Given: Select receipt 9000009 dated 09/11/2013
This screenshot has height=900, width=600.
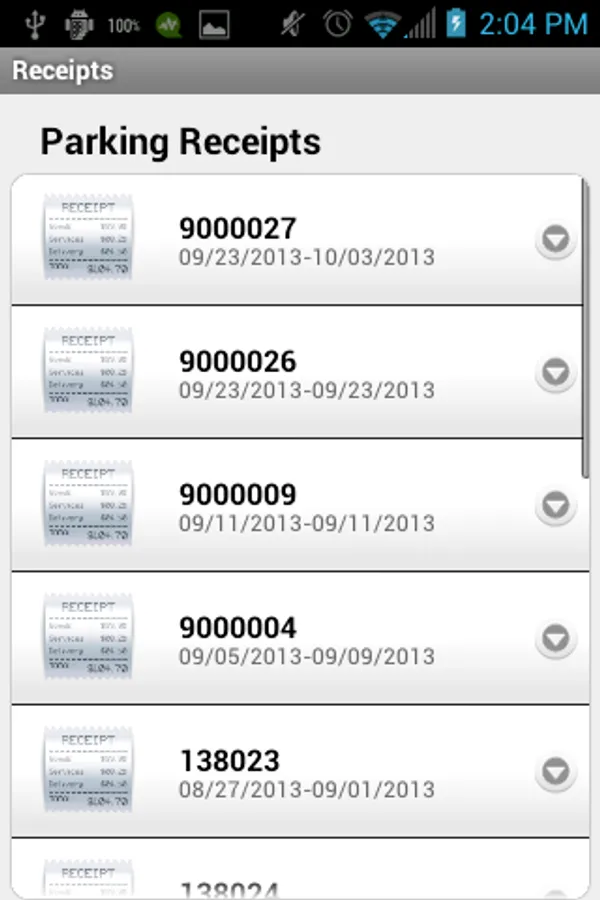Looking at the screenshot, I should (x=300, y=506).
